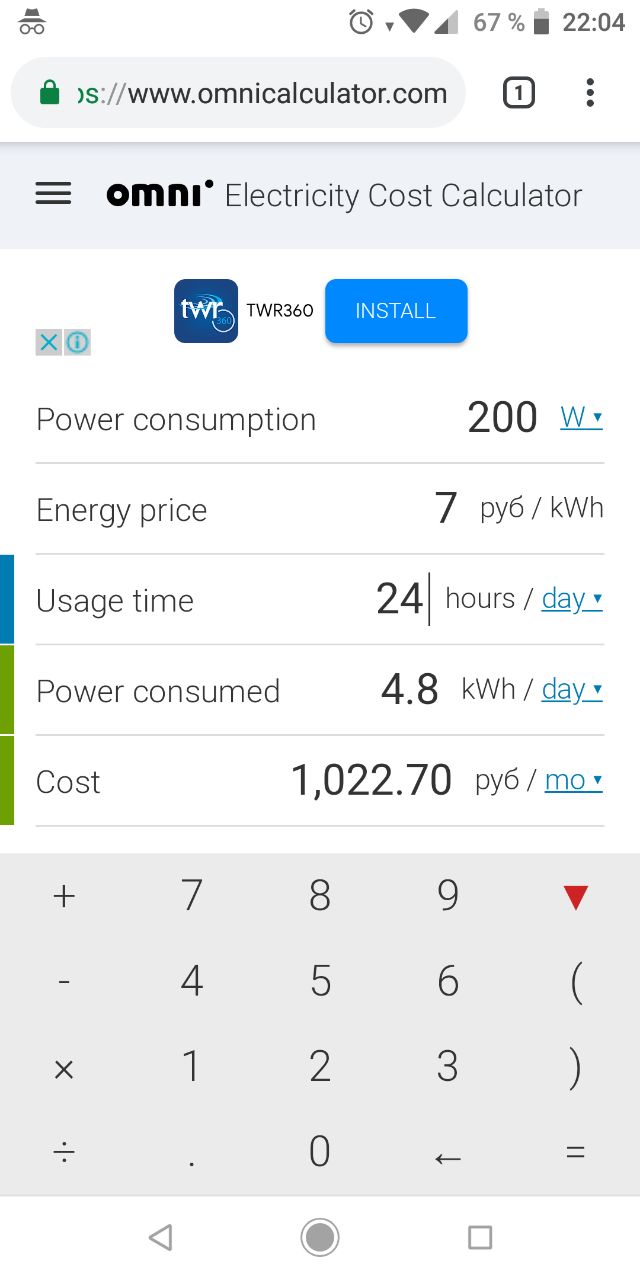Change the power consumed period from day
Screen dimensions: 640x1280
[x=572, y=690]
